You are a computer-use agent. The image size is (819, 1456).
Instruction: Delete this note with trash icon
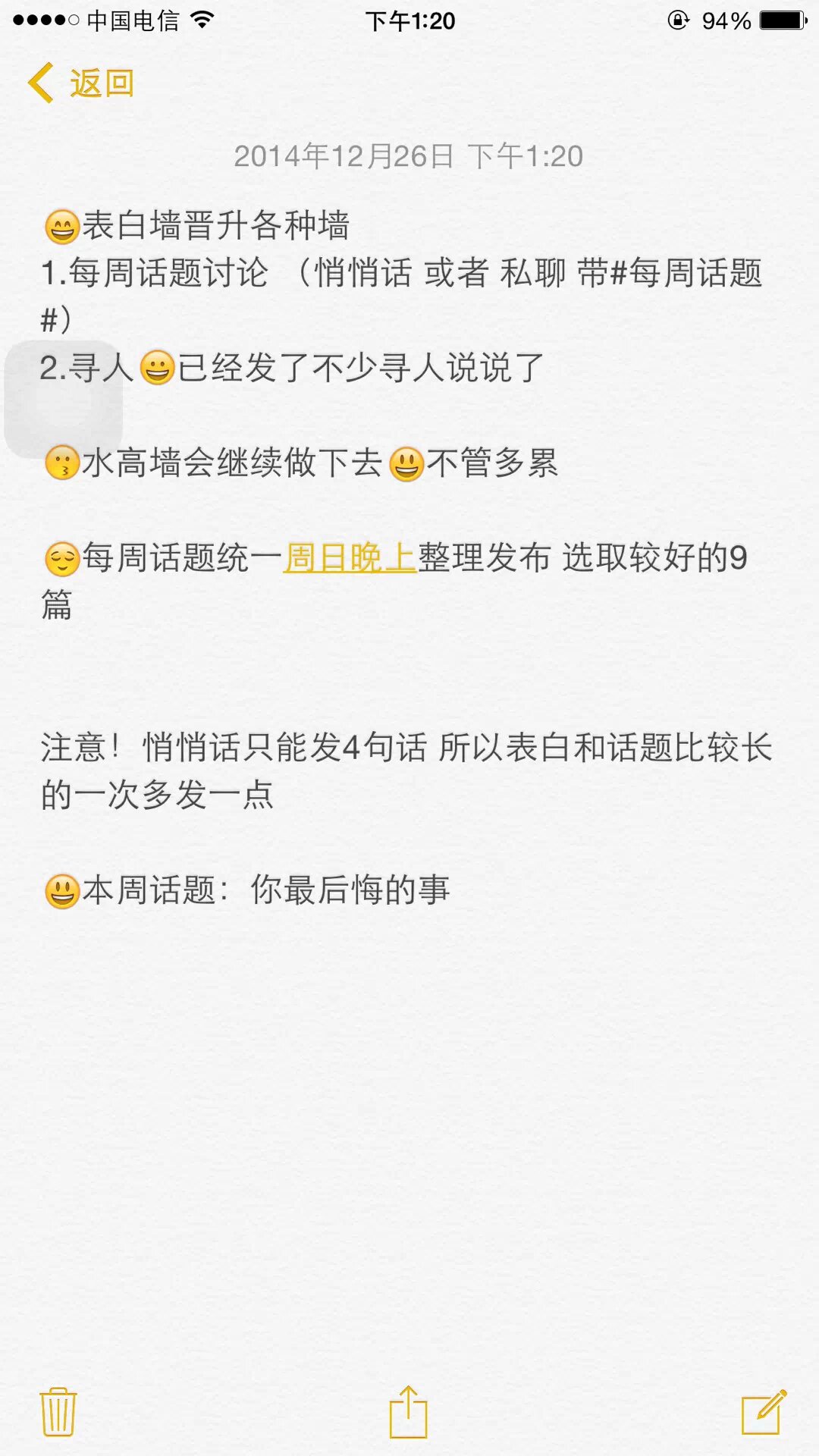[58, 1412]
